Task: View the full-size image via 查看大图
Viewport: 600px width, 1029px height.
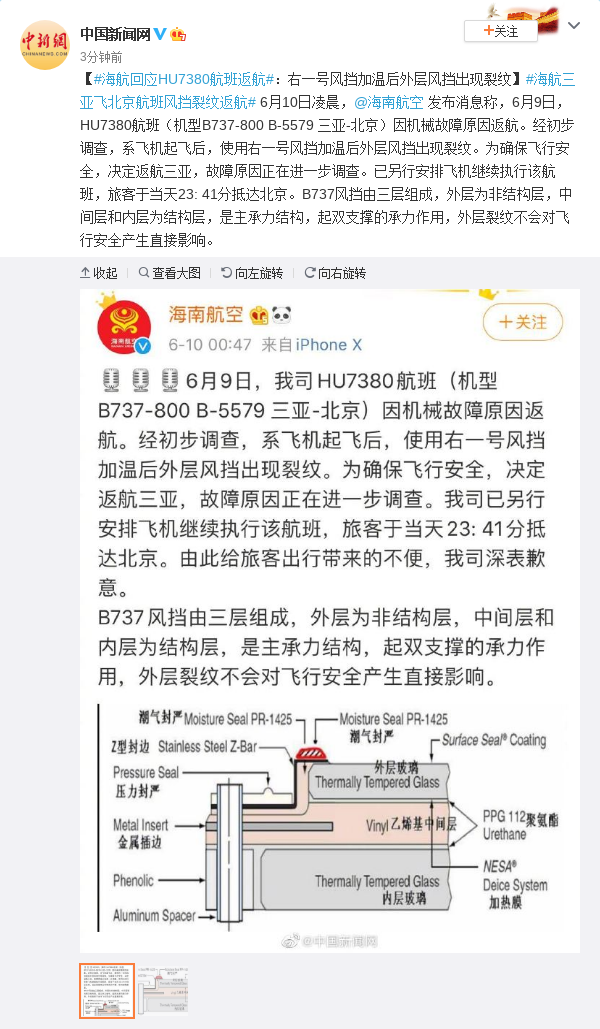Action: (x=169, y=273)
